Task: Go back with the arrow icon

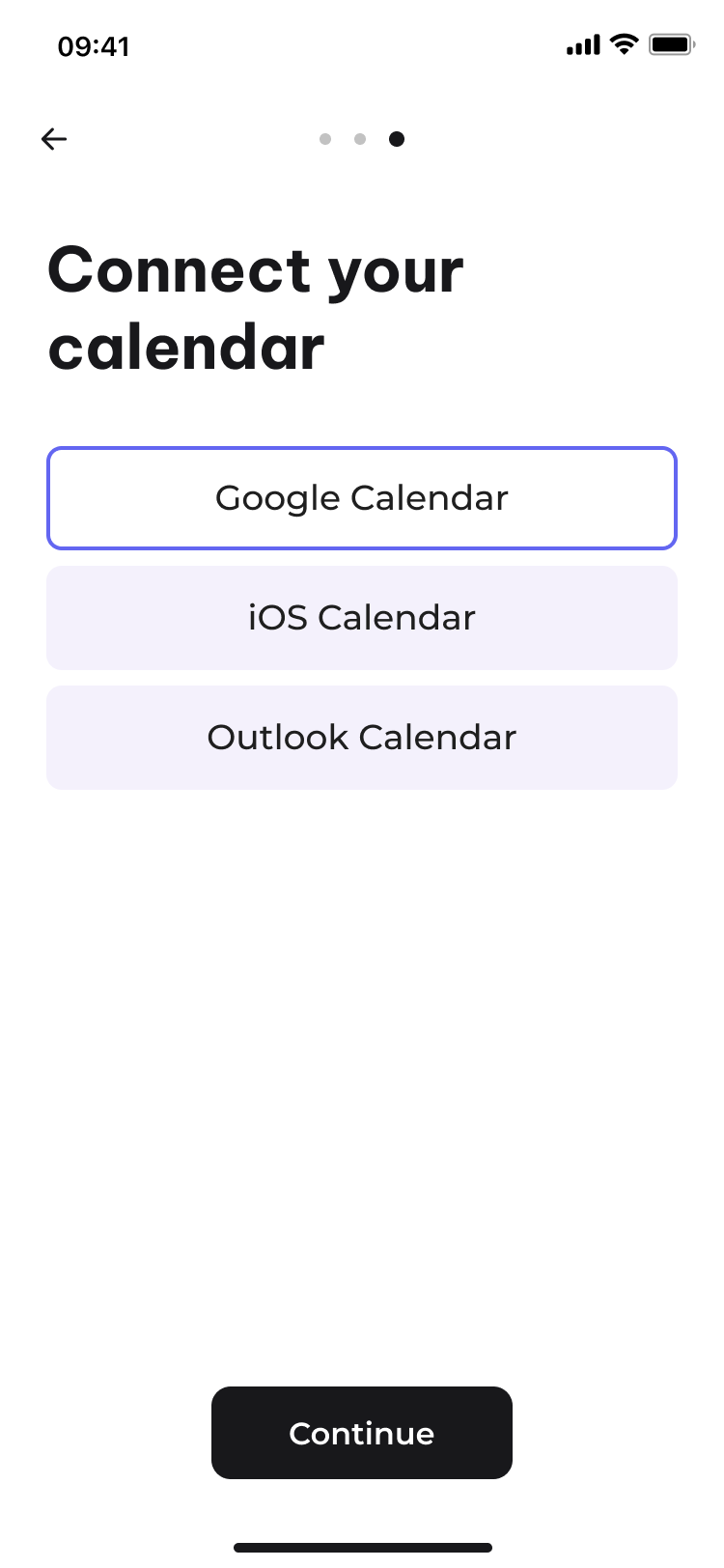Action: 54,139
